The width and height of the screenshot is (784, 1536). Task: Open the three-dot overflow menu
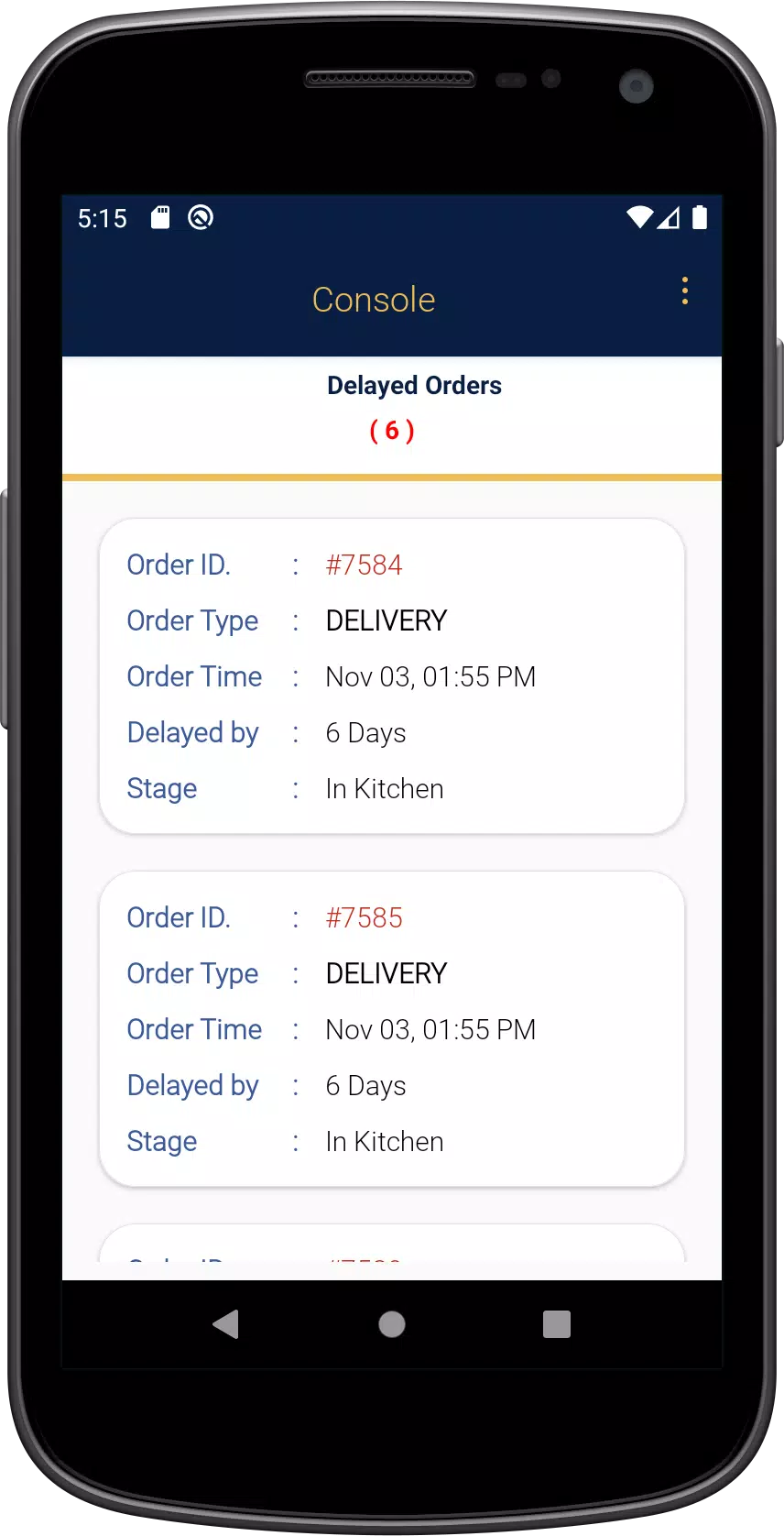point(684,291)
